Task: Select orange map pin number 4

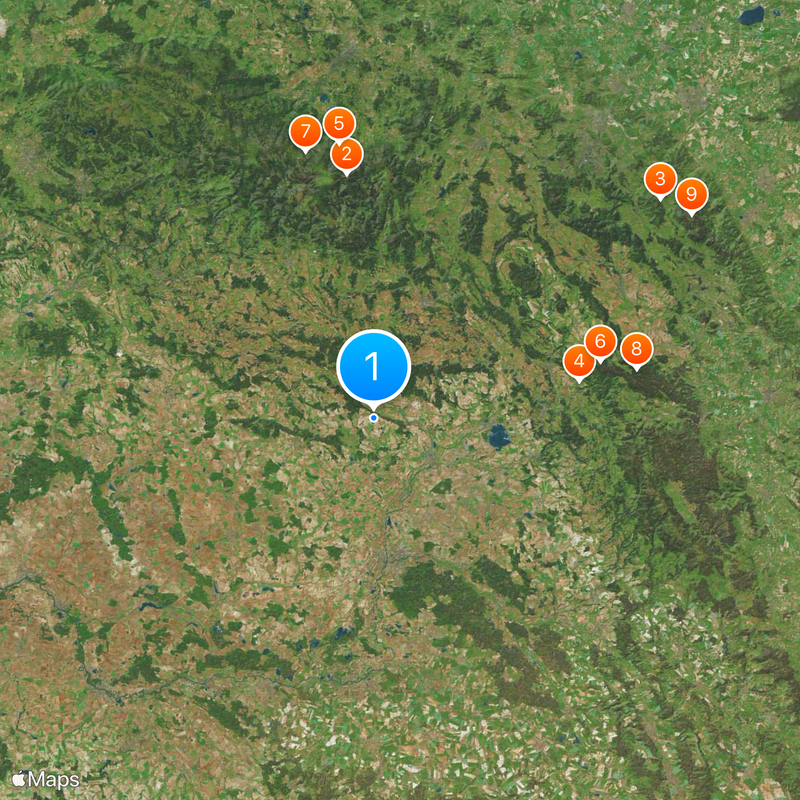Action: [x=579, y=362]
